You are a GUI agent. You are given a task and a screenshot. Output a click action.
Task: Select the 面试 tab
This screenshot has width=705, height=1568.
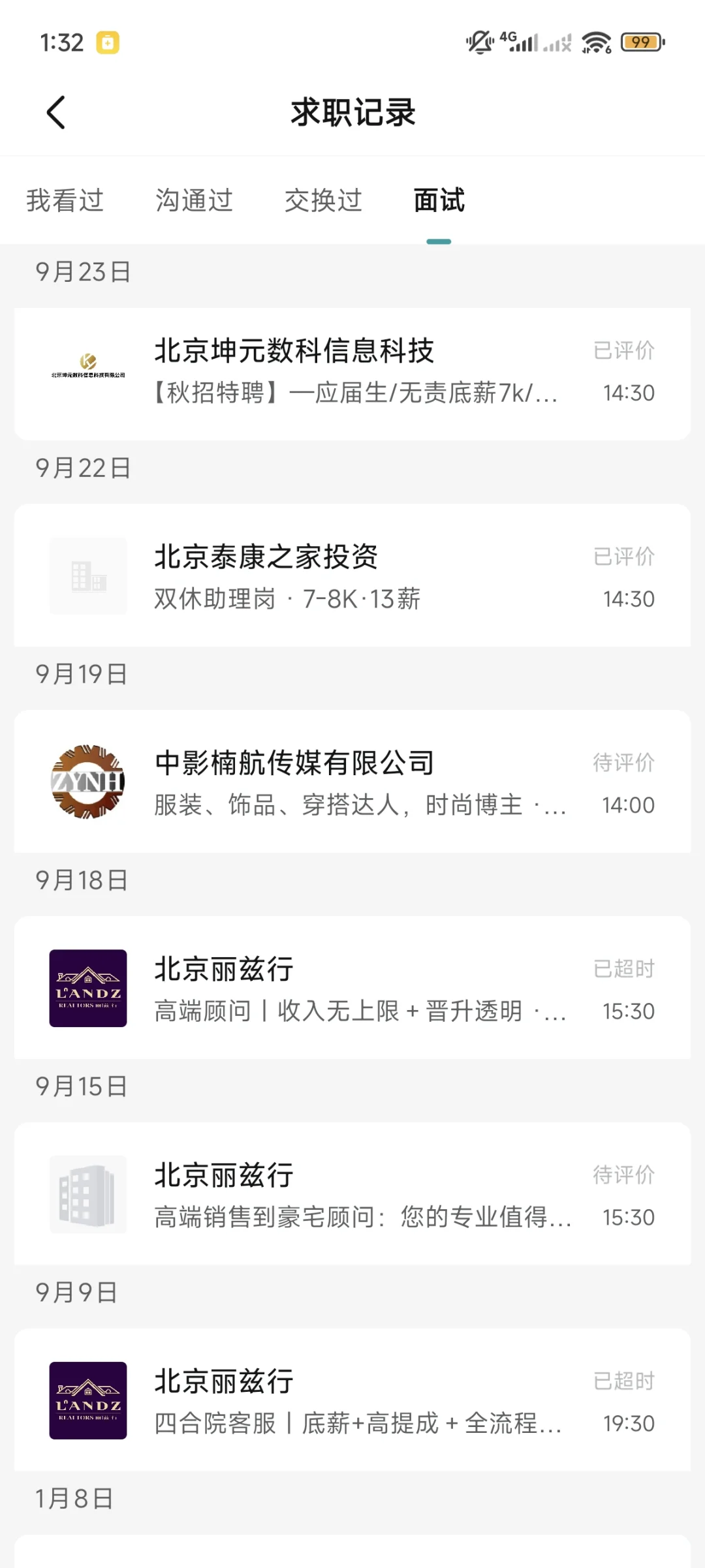click(439, 200)
